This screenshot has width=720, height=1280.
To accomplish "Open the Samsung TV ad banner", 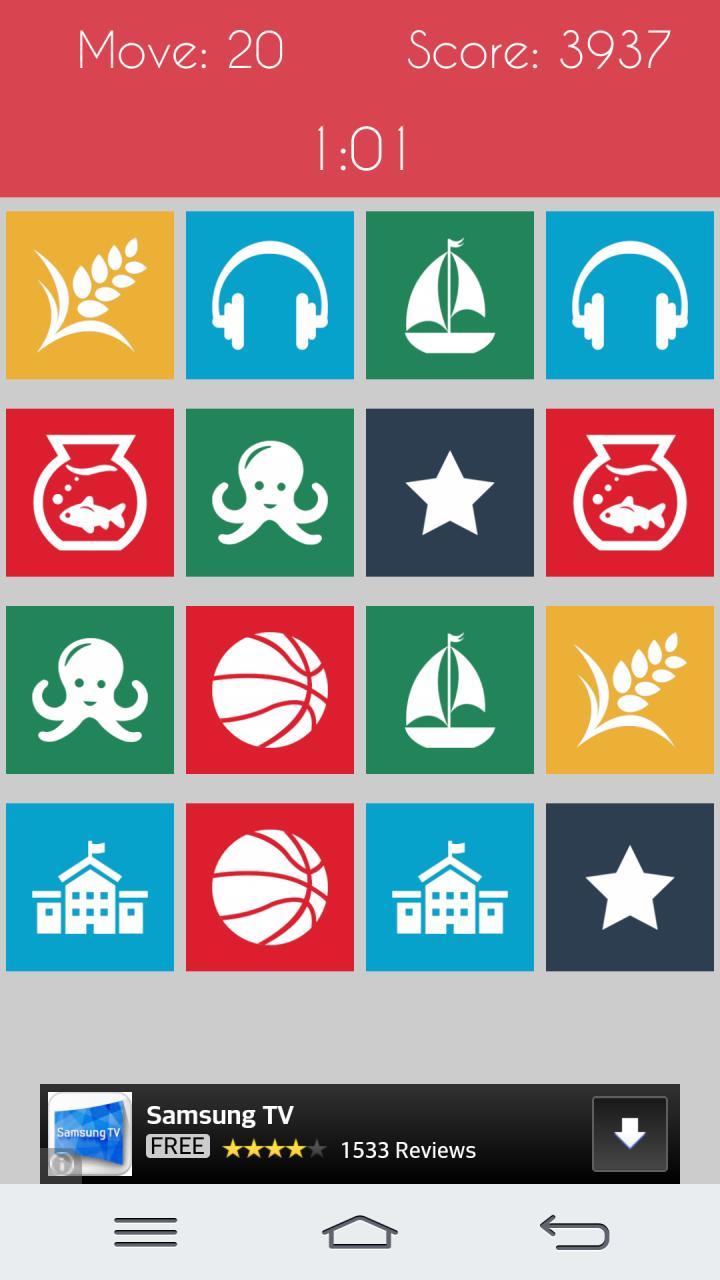I will point(360,1134).
